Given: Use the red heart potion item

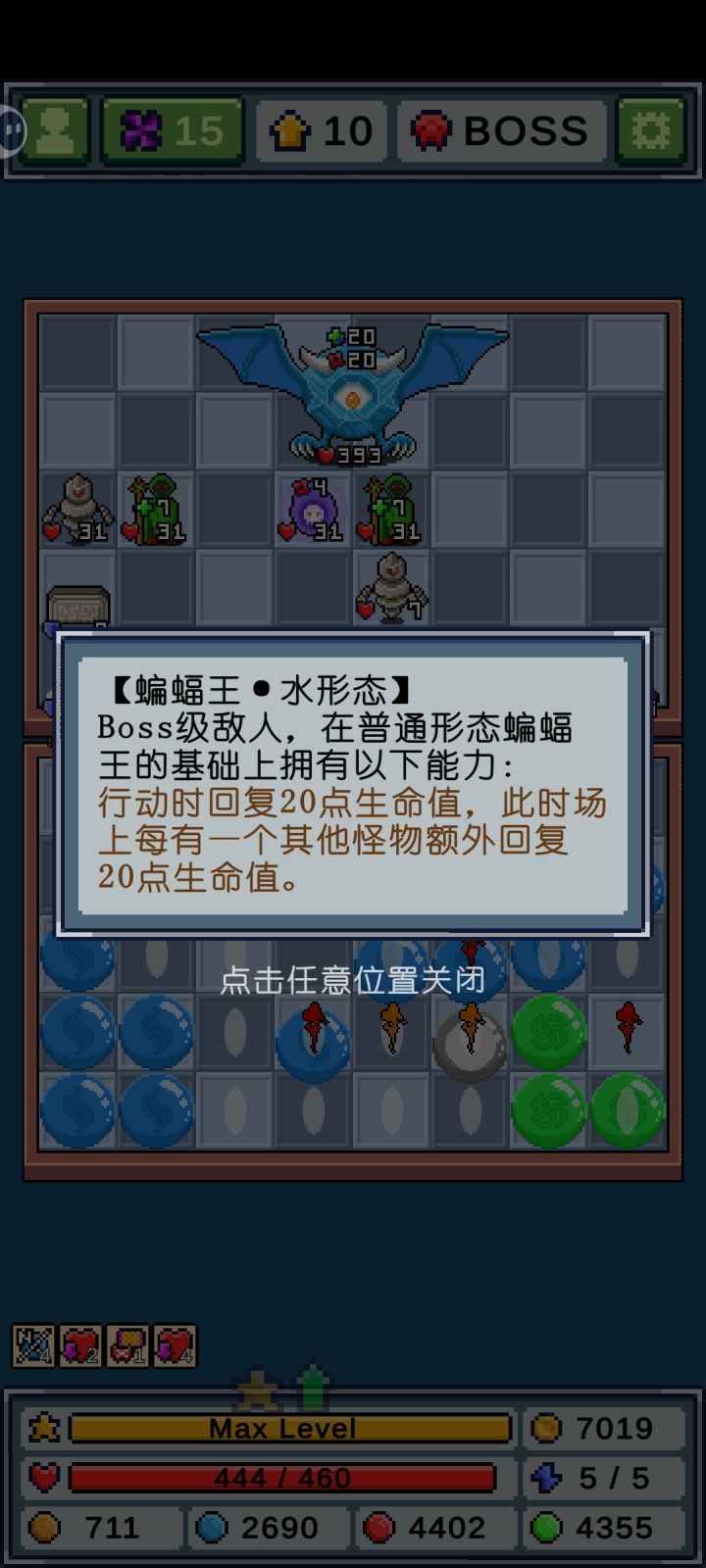Looking at the screenshot, I should (x=80, y=1346).
